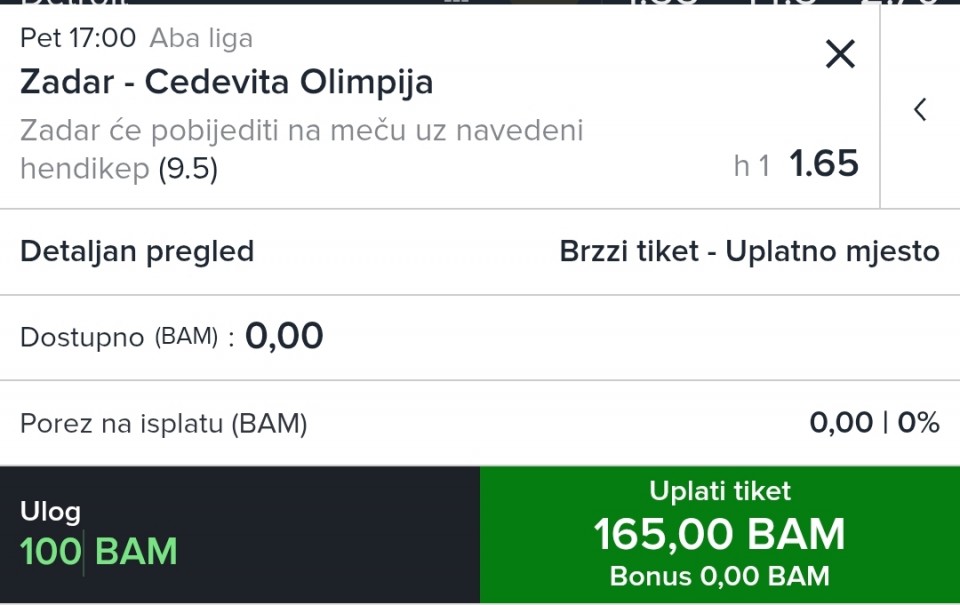
Task: Select Brzzi tiket - Uplatno mjesto
Action: [x=749, y=252]
